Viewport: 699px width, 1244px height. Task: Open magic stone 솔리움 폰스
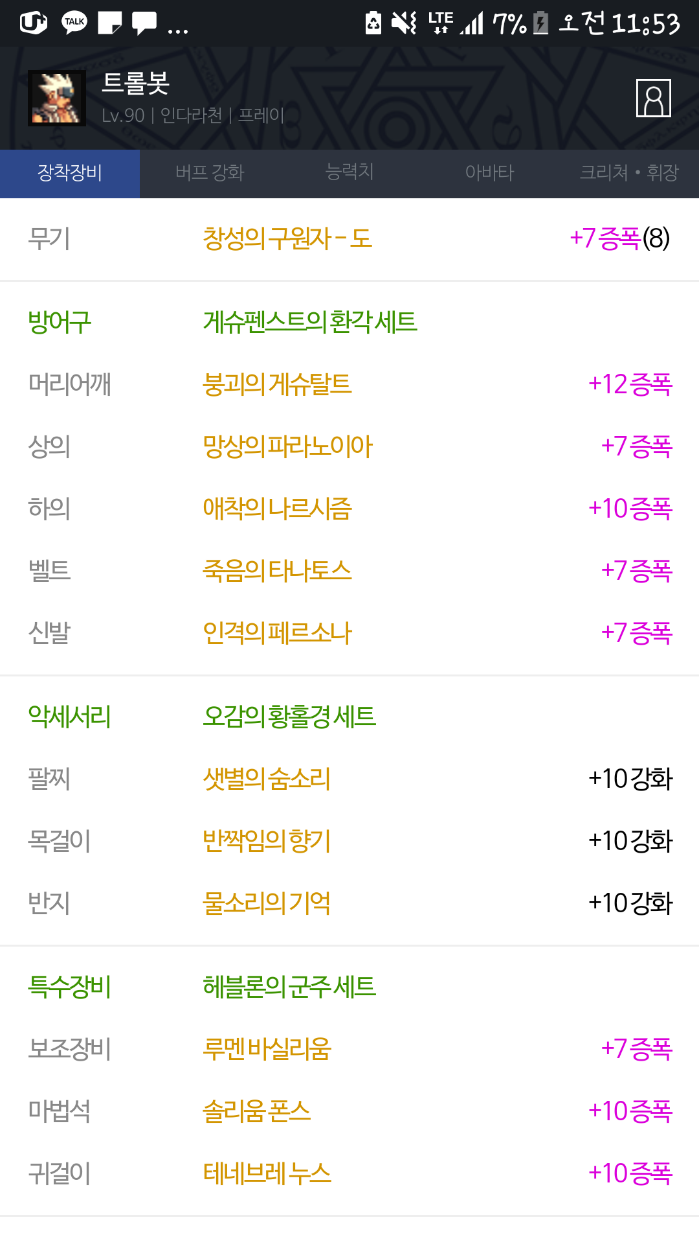click(x=256, y=1110)
